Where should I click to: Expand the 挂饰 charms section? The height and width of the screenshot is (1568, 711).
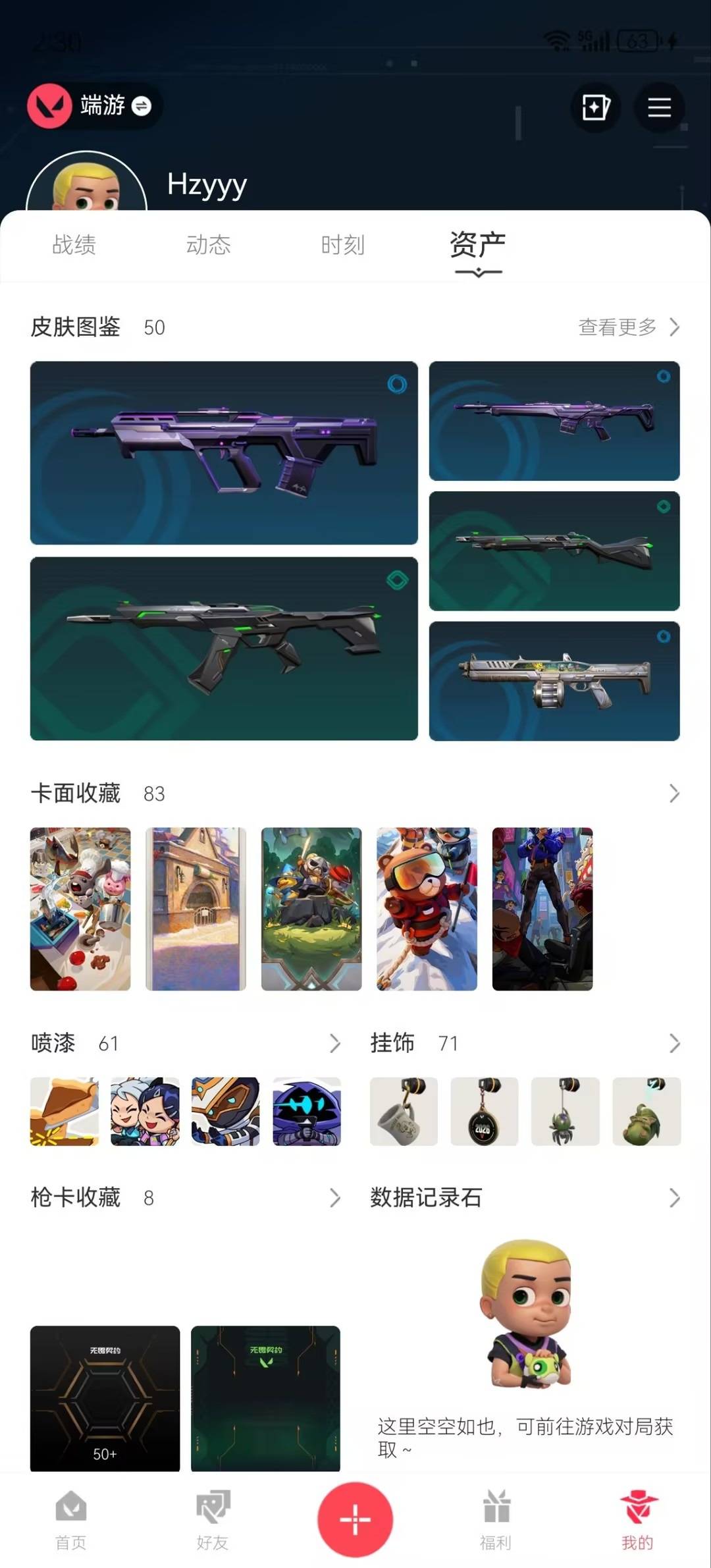[674, 1043]
